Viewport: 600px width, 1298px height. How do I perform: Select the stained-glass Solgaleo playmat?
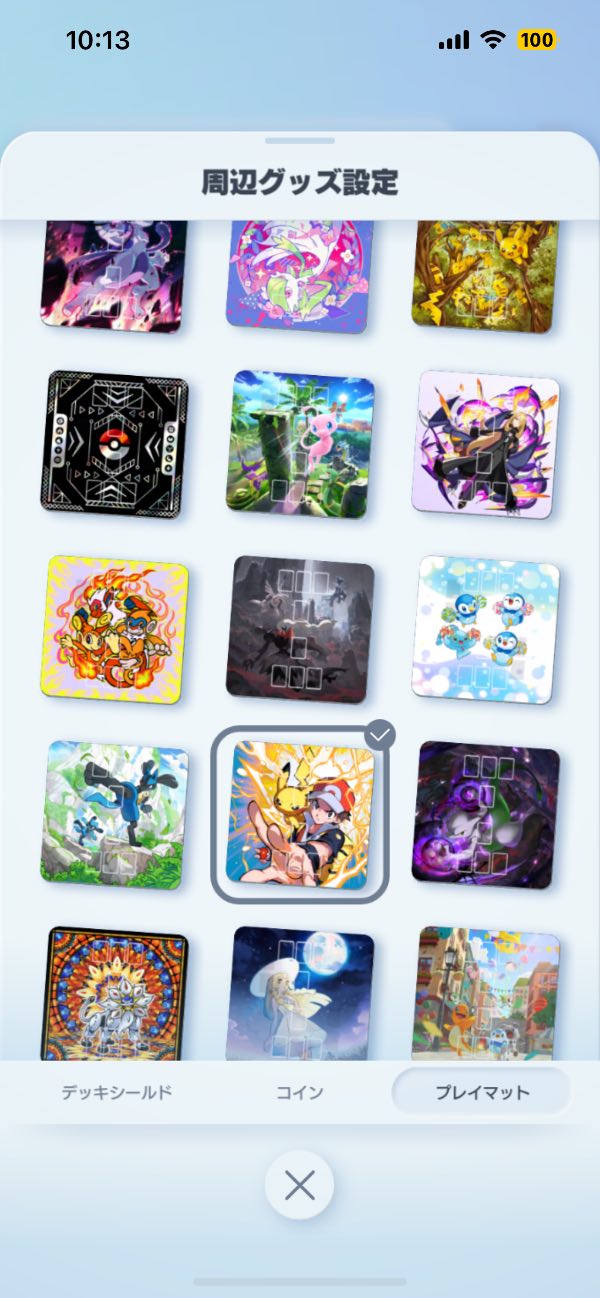coord(115,993)
